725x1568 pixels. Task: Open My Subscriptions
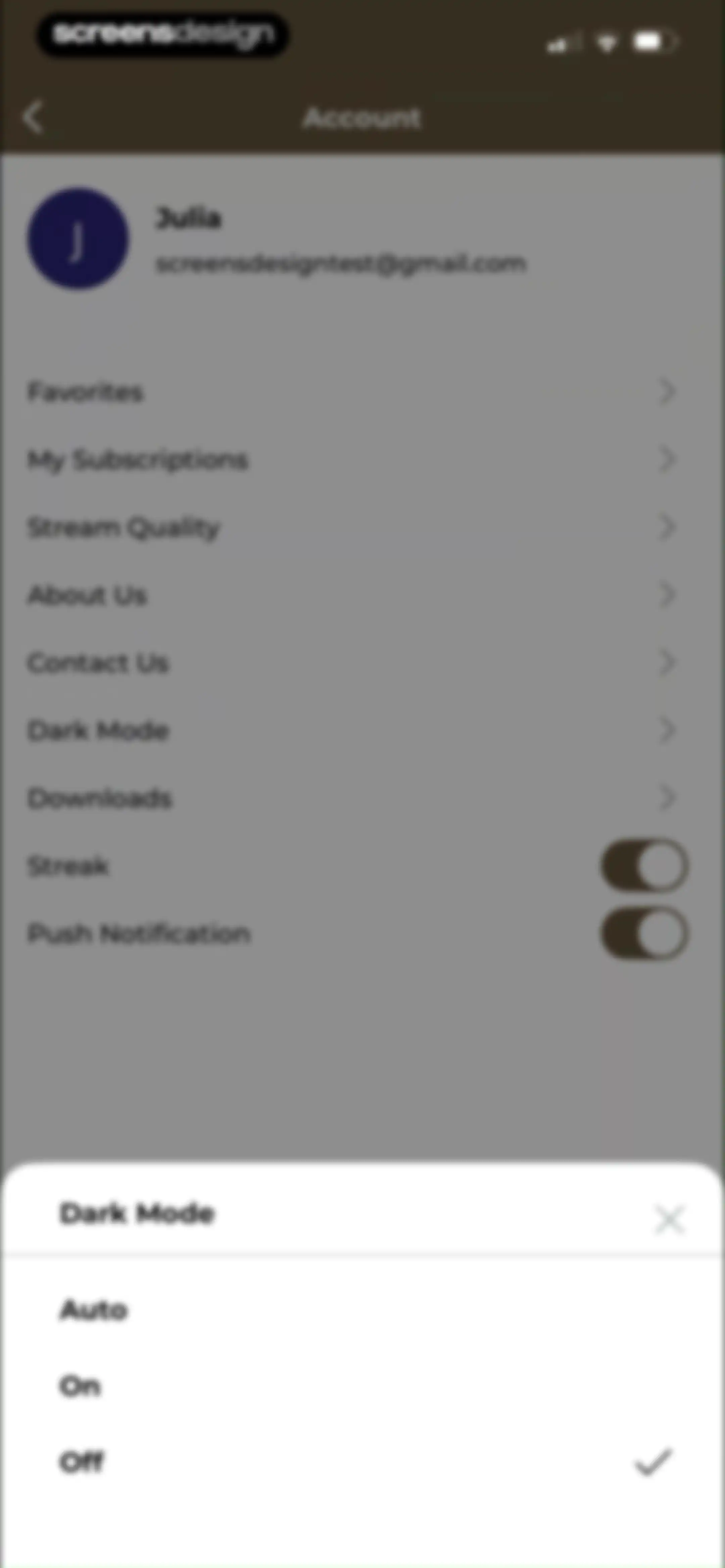[x=362, y=460]
